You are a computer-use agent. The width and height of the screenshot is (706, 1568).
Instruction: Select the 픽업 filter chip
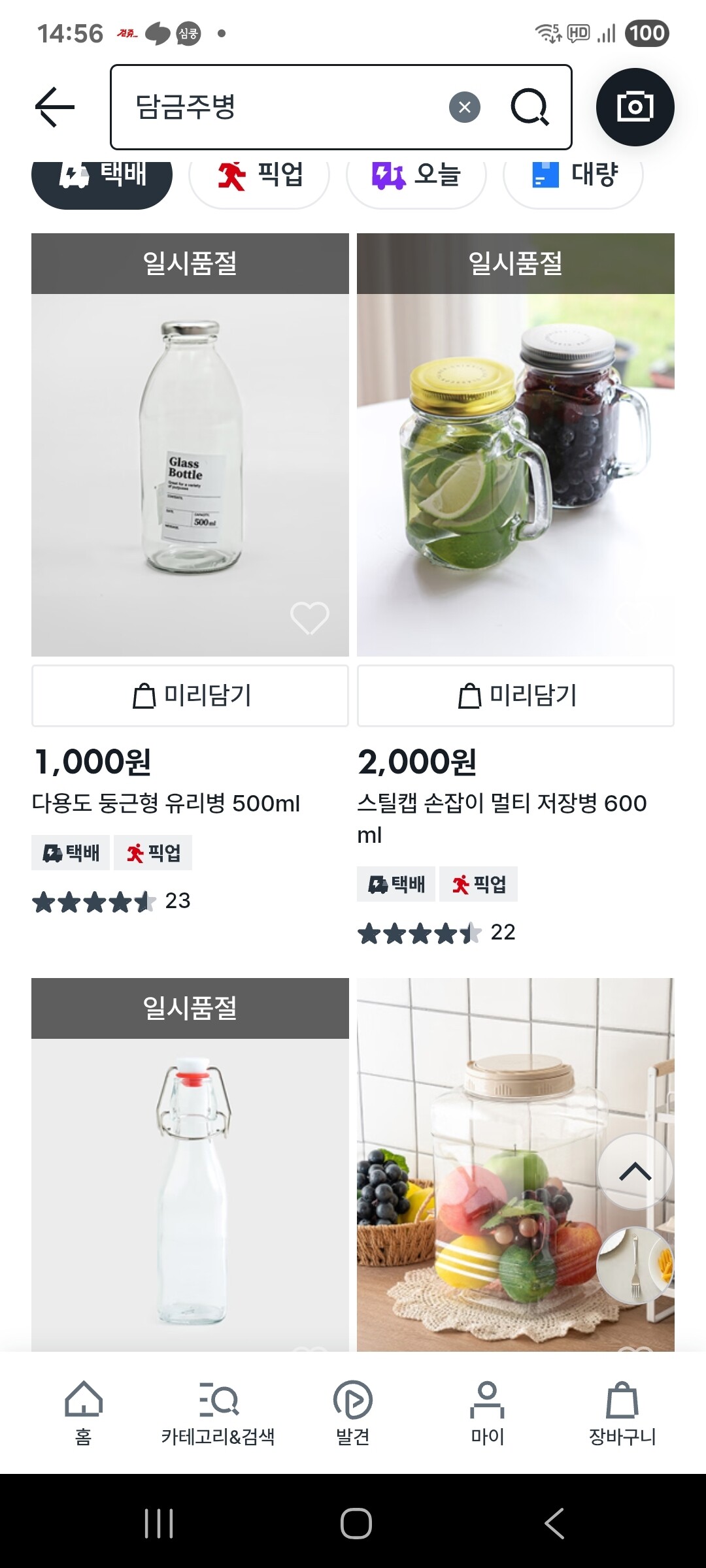260,178
